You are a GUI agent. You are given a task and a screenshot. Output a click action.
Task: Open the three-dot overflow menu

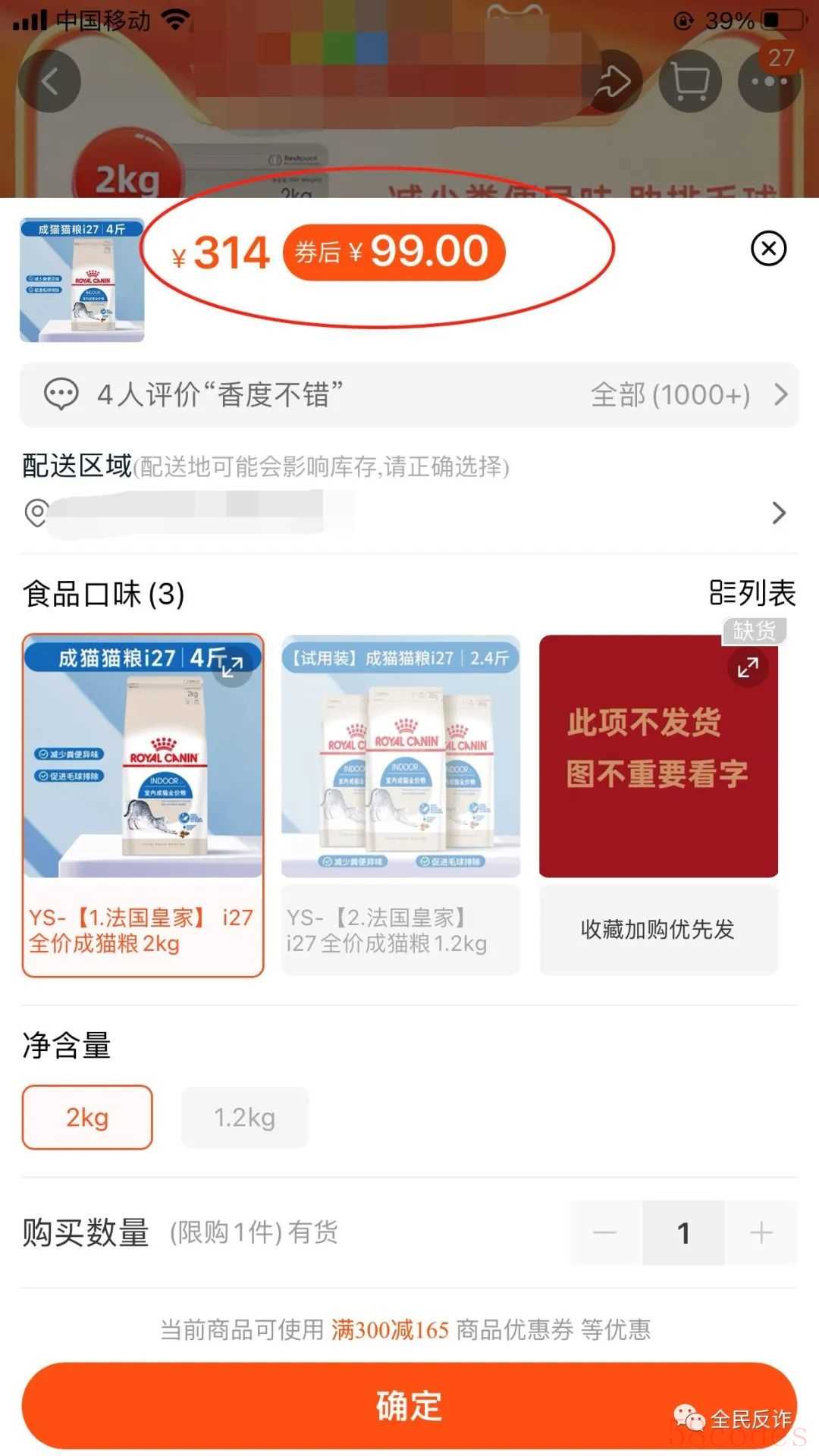coord(769,81)
